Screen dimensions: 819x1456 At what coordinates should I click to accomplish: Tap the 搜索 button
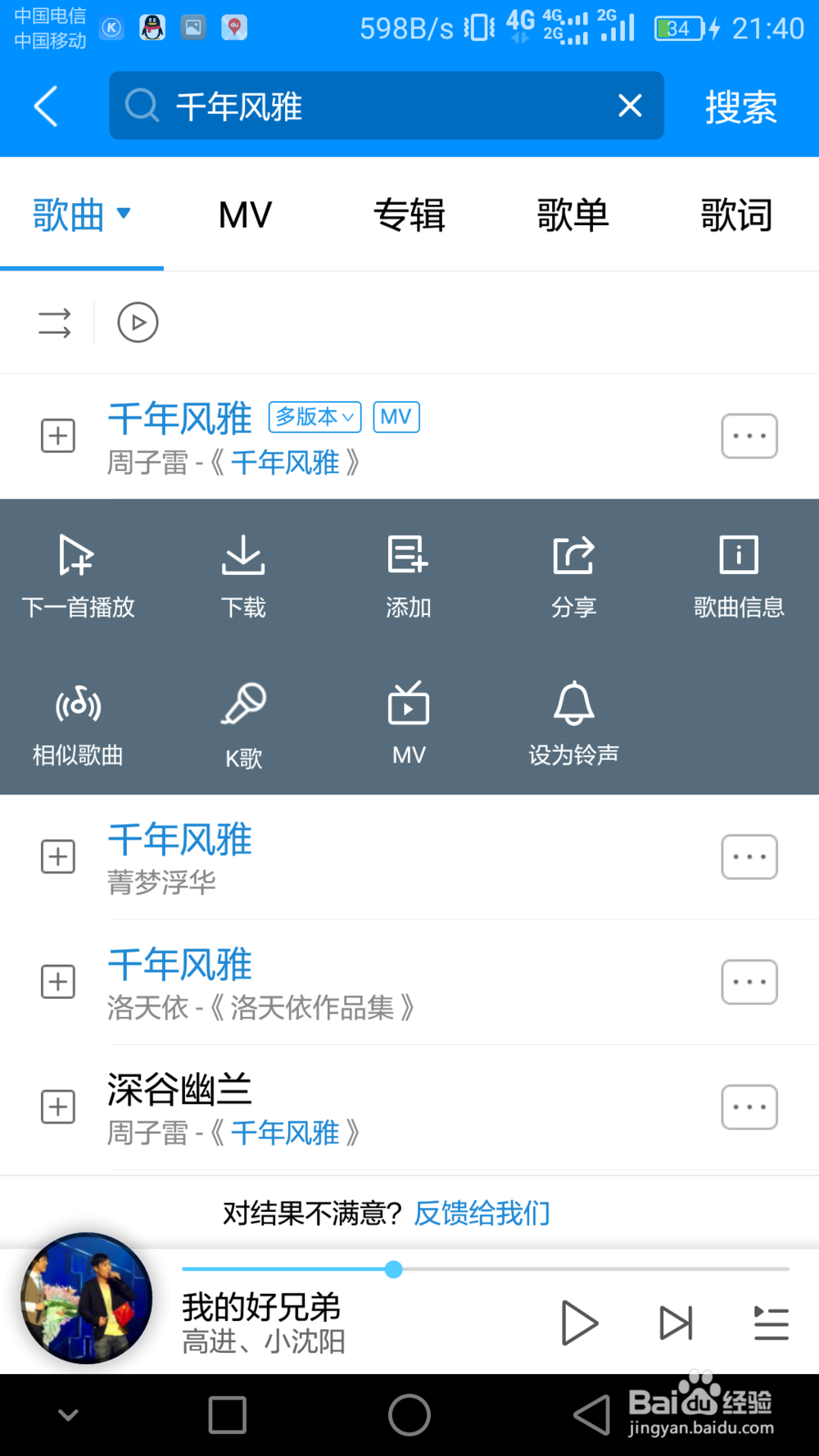click(x=740, y=107)
